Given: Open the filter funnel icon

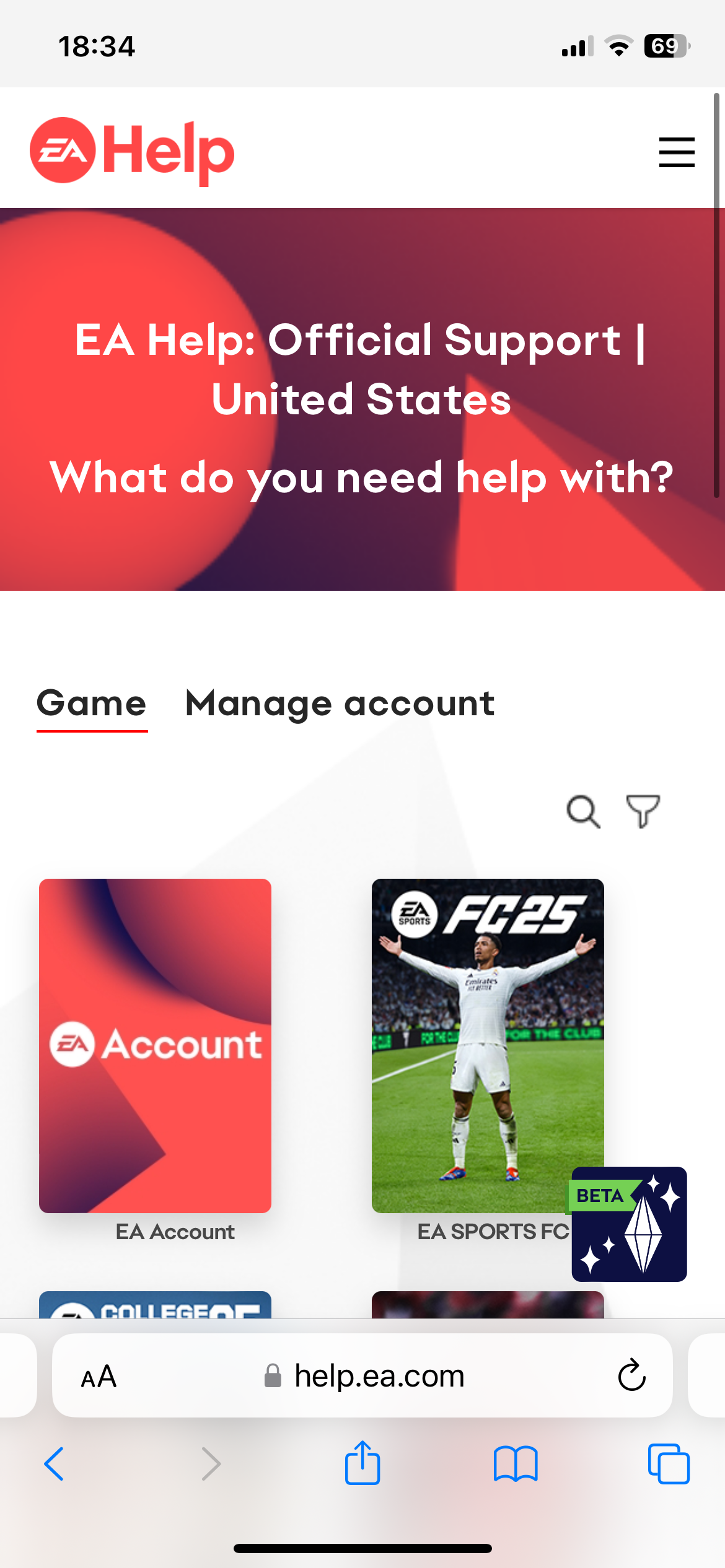Looking at the screenshot, I should [643, 811].
